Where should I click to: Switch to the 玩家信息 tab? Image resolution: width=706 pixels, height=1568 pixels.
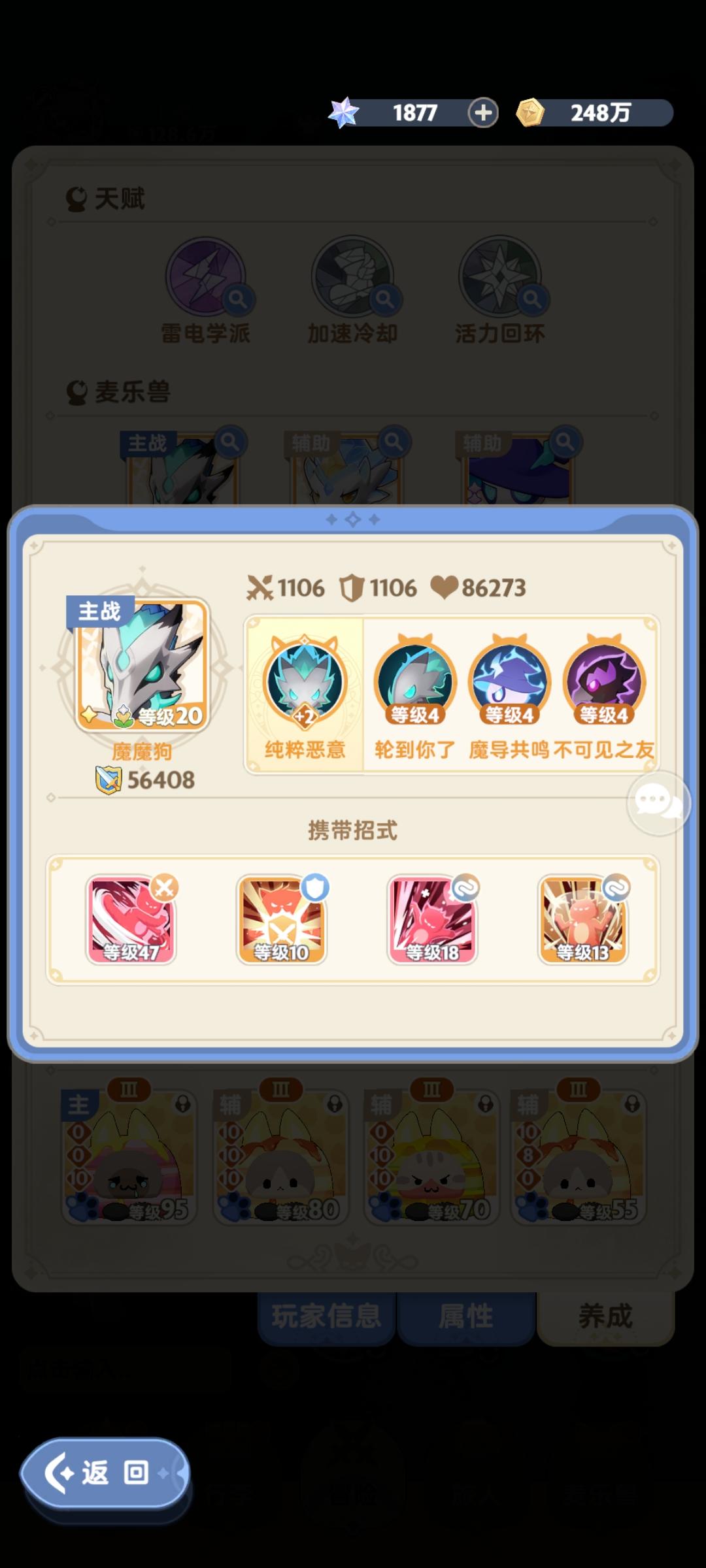326,1316
